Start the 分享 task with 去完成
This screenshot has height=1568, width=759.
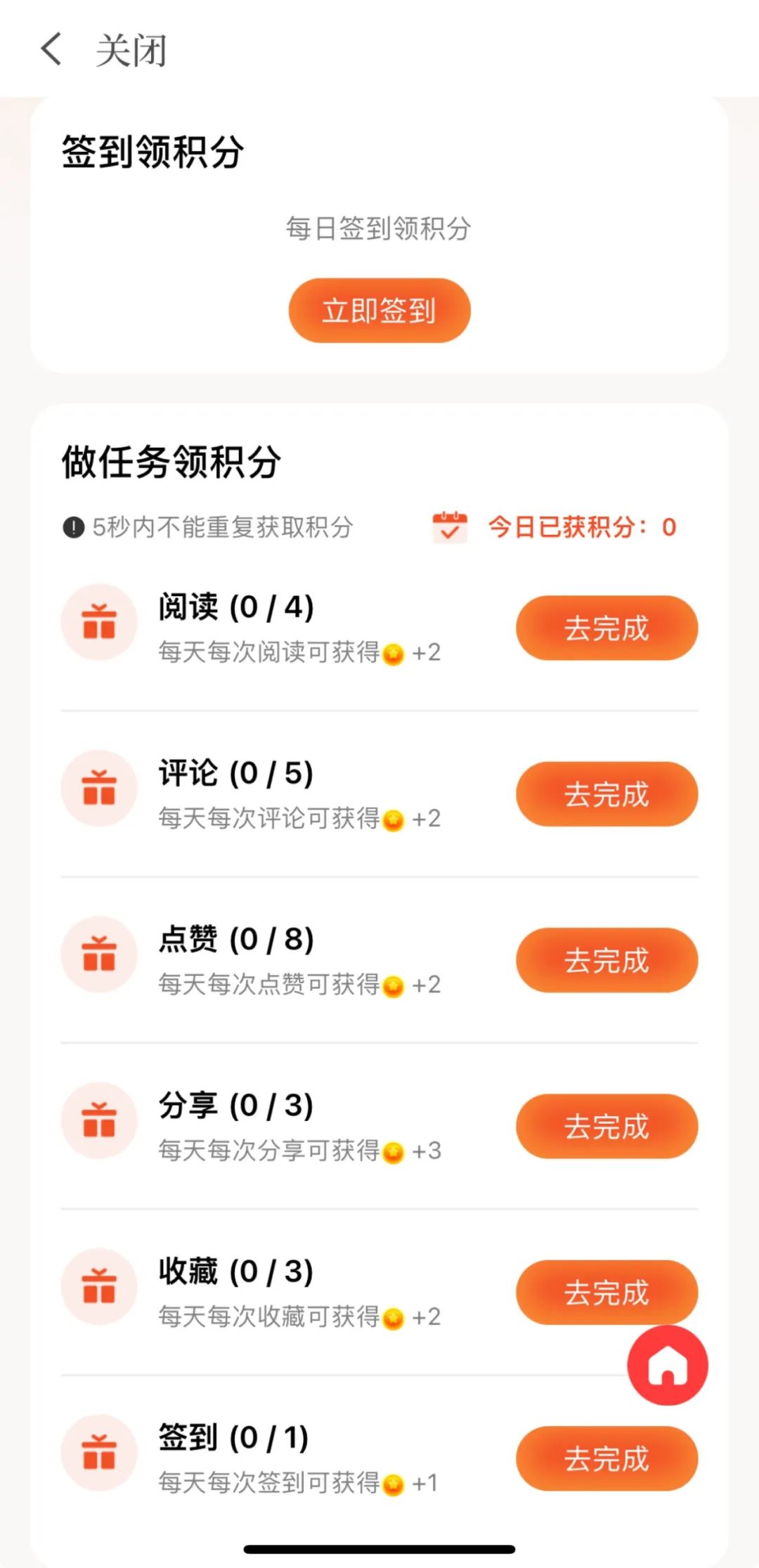tap(607, 1126)
